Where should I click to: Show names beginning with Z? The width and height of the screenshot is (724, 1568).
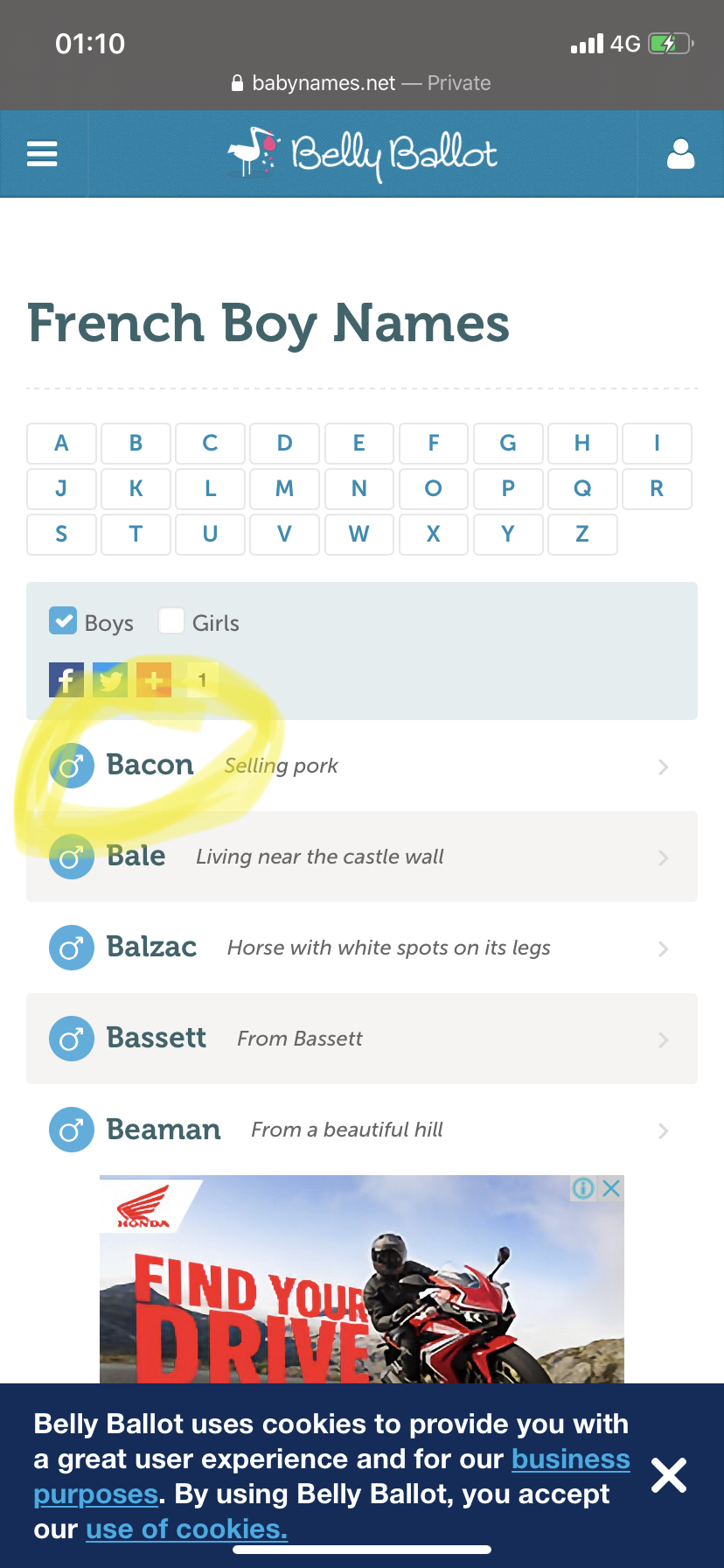click(x=582, y=534)
